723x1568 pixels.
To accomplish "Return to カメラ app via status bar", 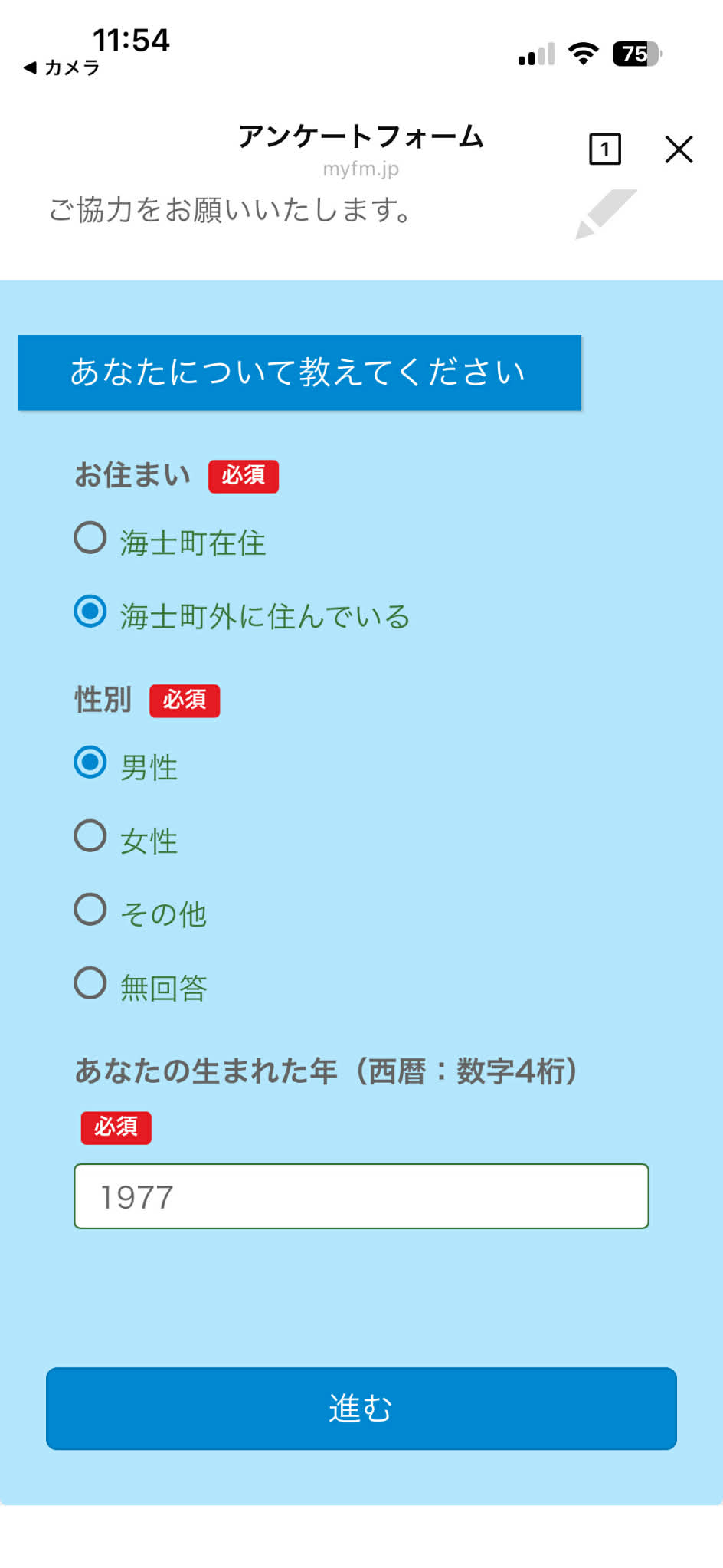I will 61,68.
